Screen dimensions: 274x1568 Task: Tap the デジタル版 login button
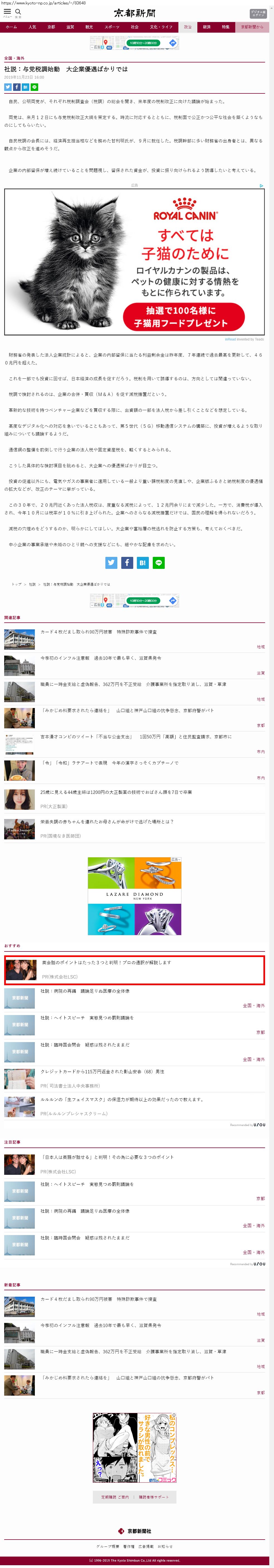(x=258, y=13)
